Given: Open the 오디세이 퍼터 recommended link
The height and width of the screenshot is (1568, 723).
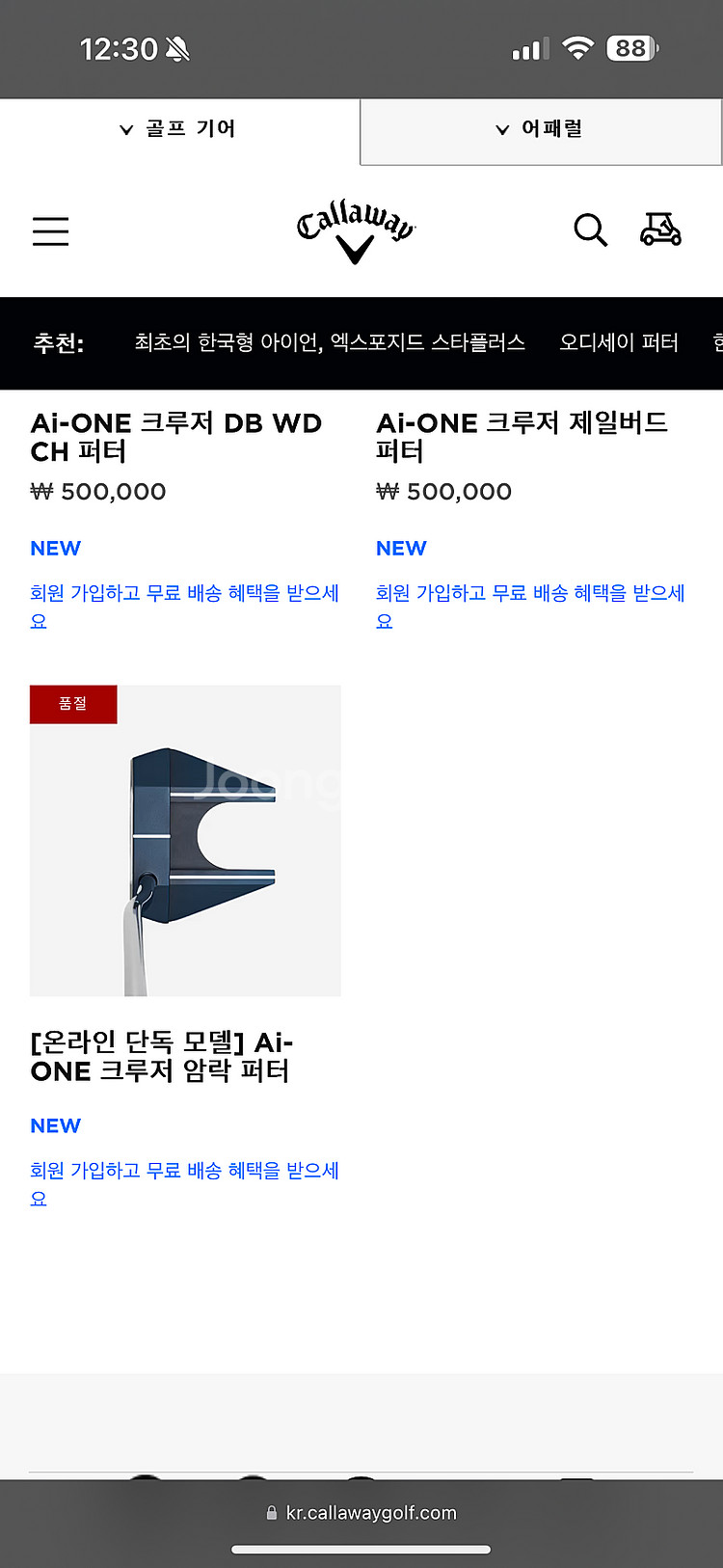Looking at the screenshot, I should click(619, 342).
